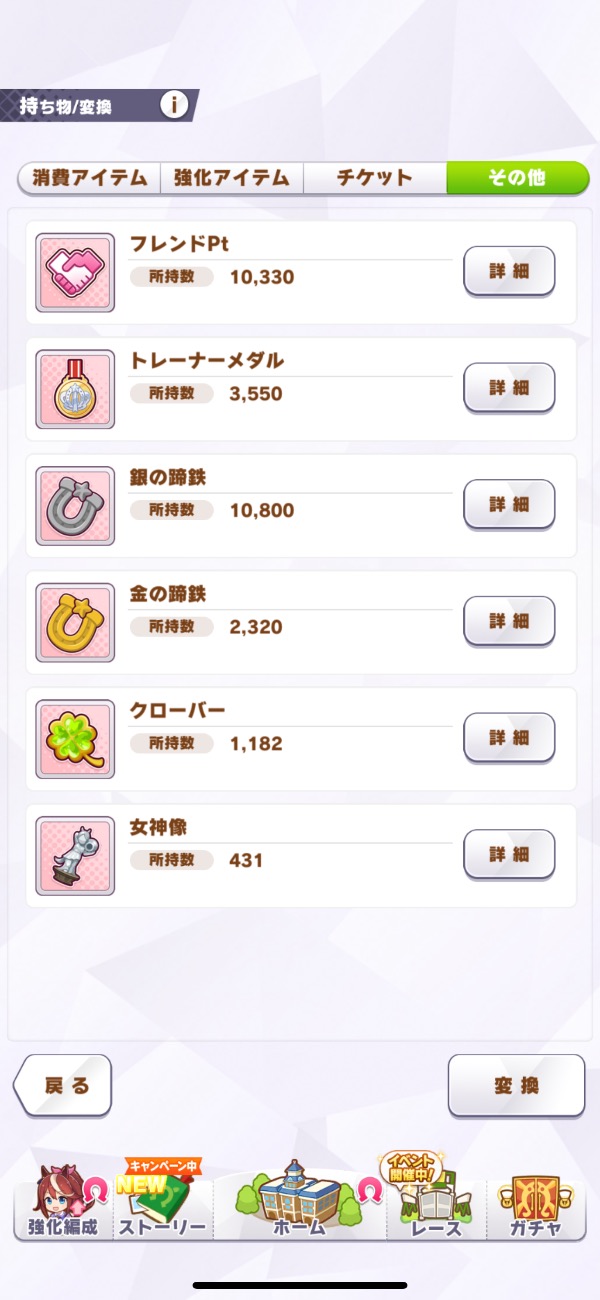Return to ホーム screen
600x1300 pixels.
pyautogui.click(x=300, y=1205)
